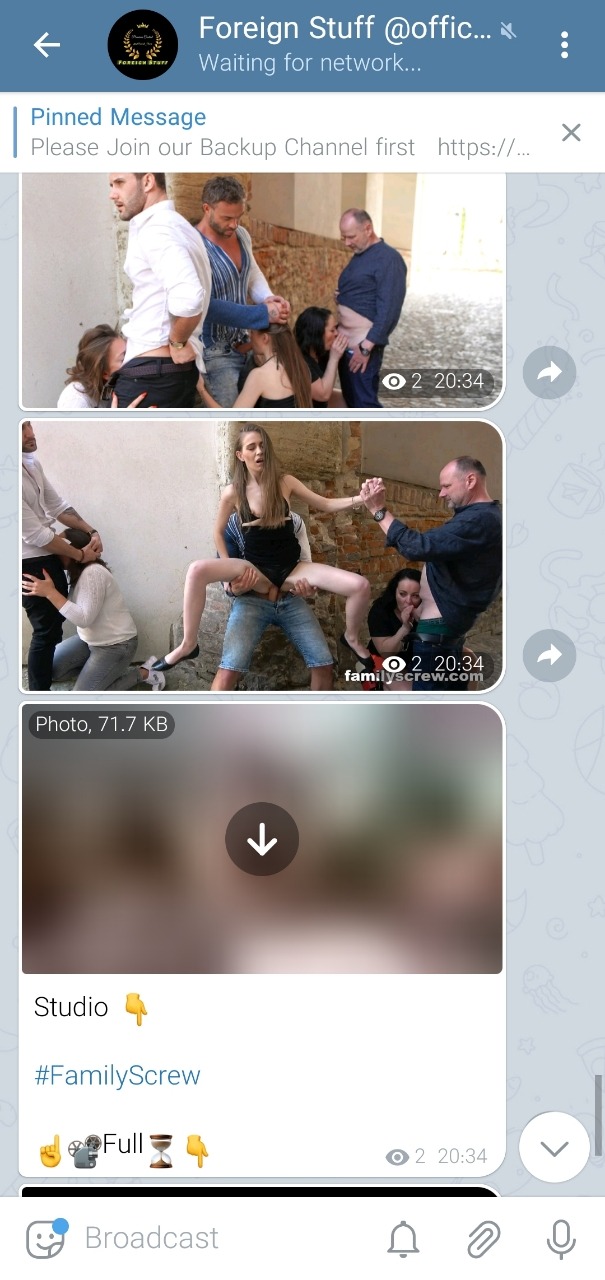Dismiss the pinned message bar
The height and width of the screenshot is (1280, 605).
point(571,132)
